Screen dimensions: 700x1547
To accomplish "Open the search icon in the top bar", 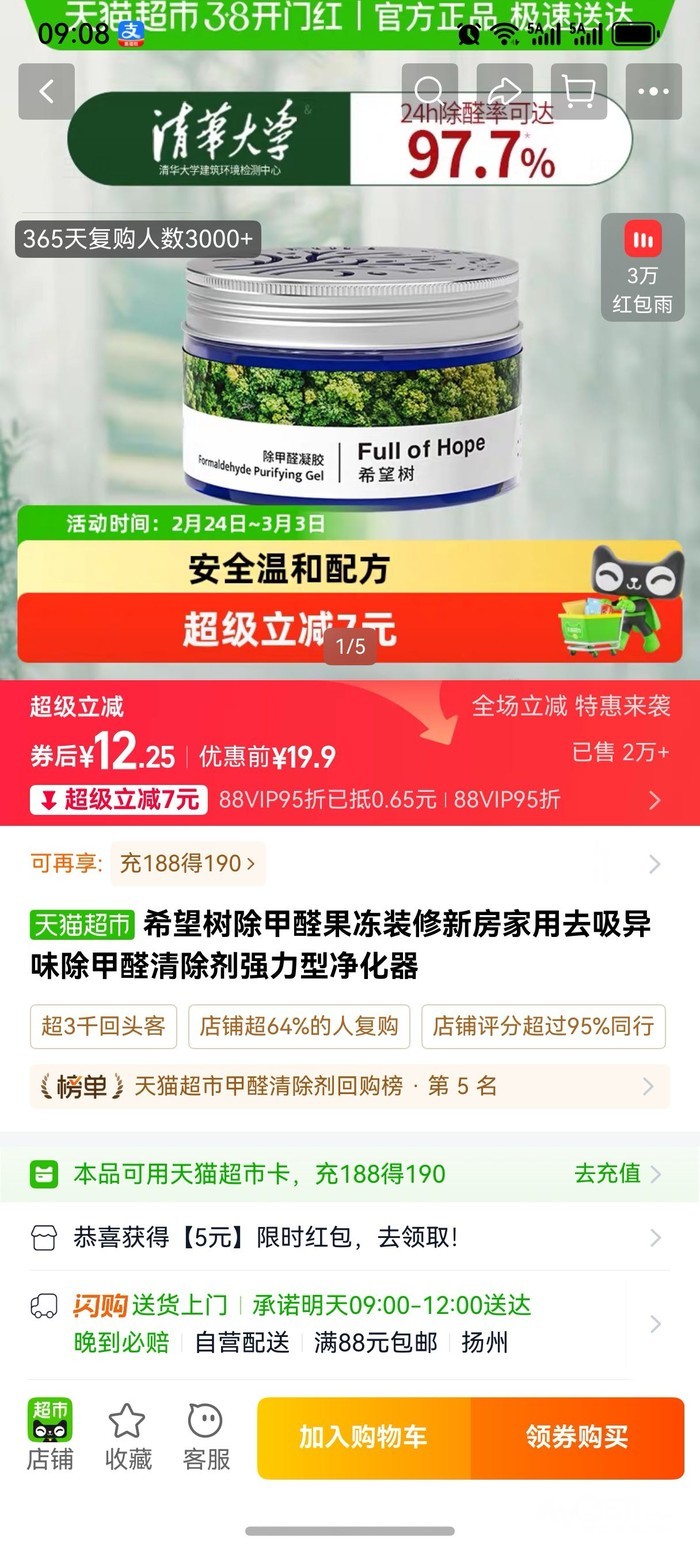I will click(x=430, y=91).
